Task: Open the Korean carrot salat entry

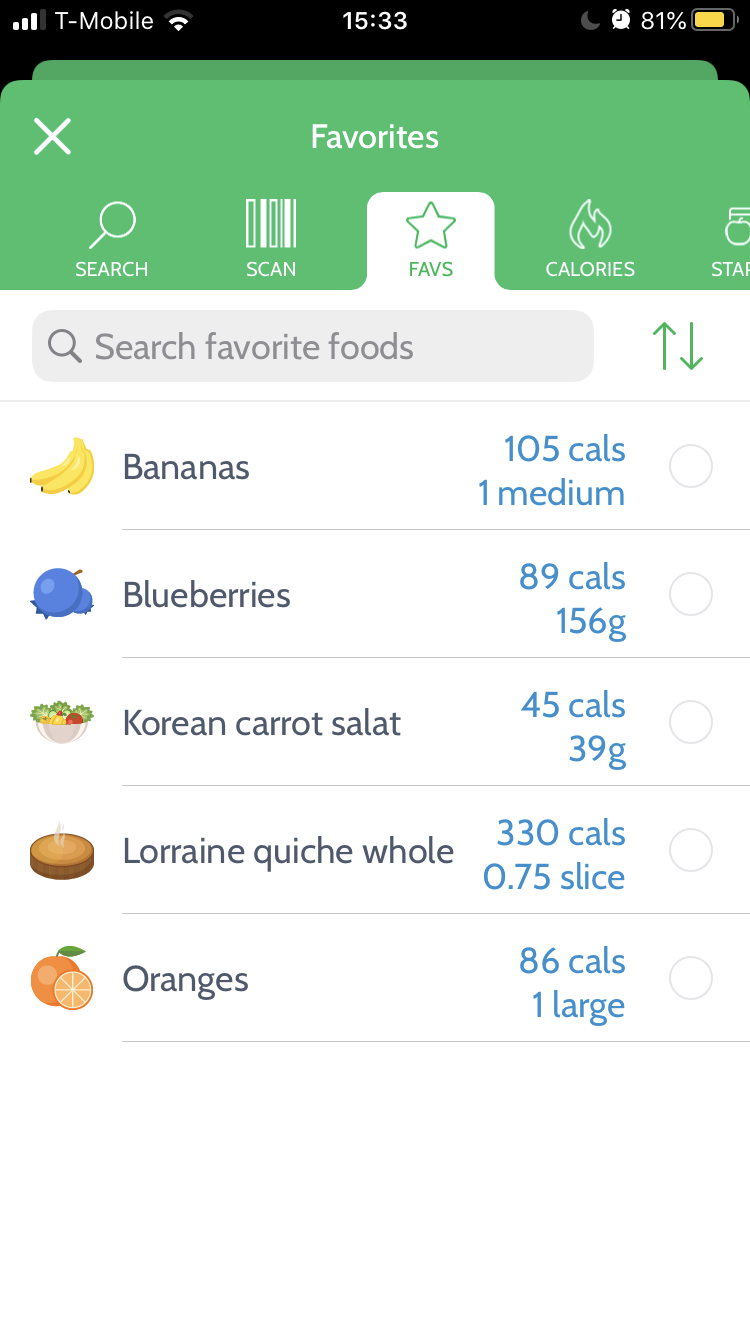Action: (261, 723)
